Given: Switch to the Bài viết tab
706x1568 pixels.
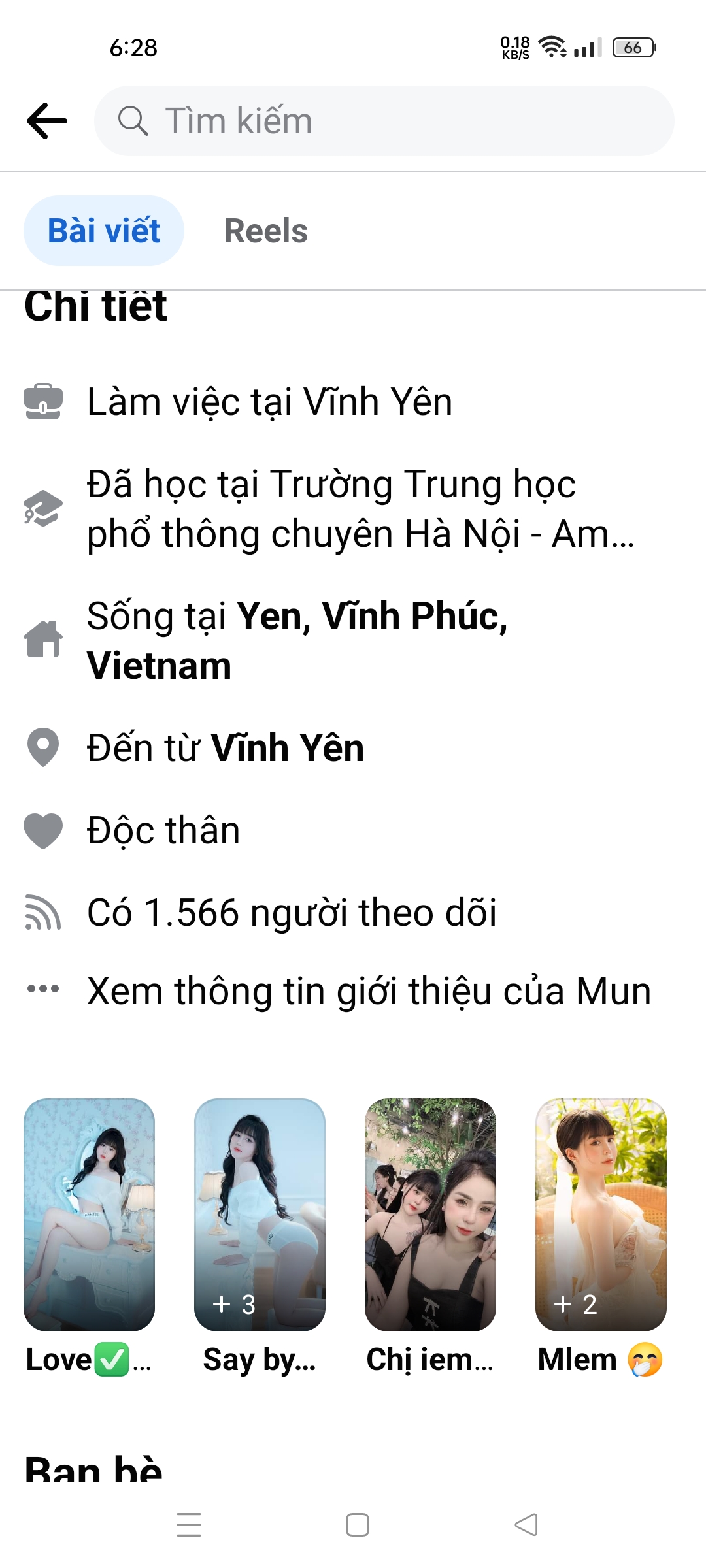Looking at the screenshot, I should pyautogui.click(x=104, y=231).
